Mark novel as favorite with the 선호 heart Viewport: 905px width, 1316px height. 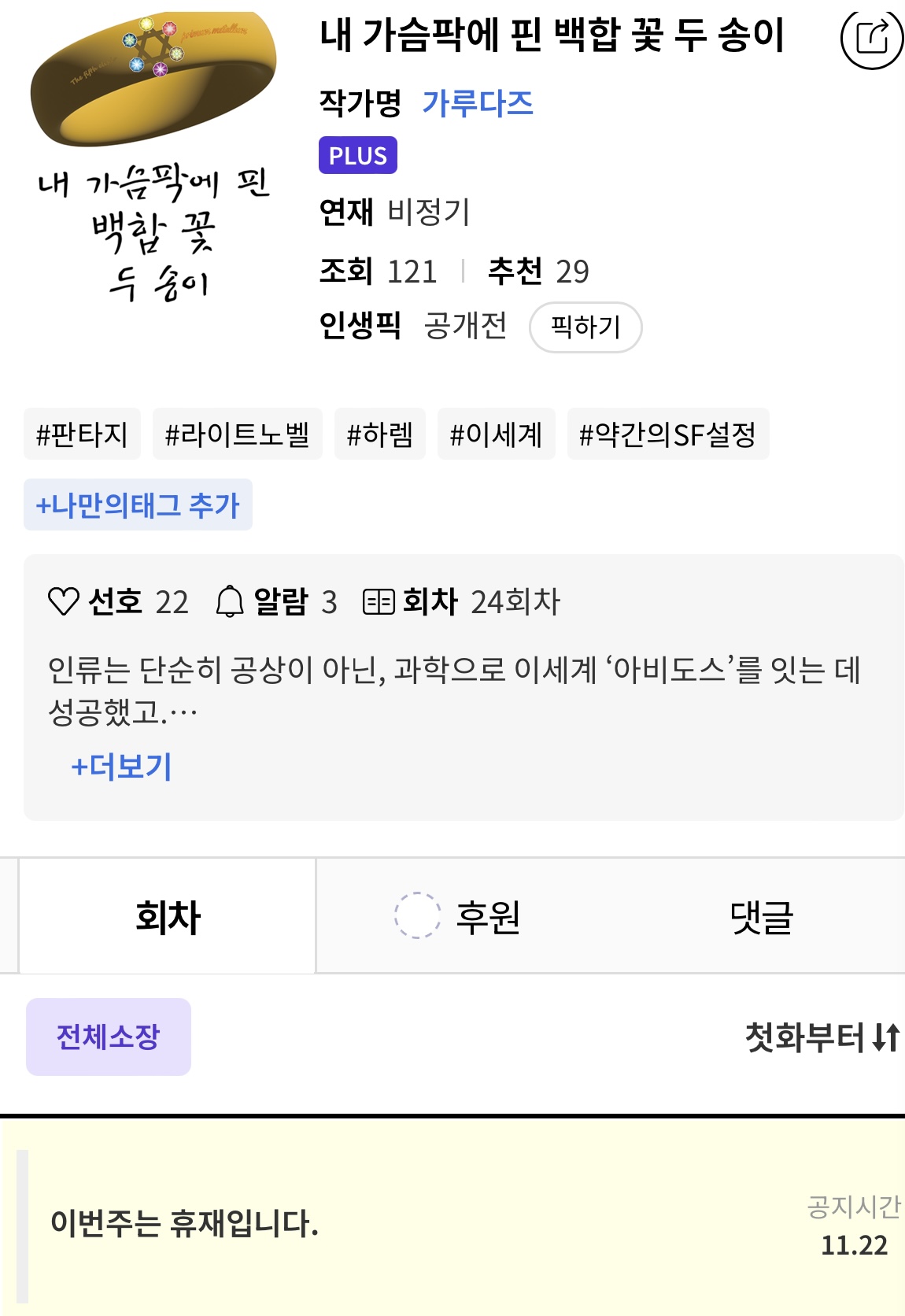[x=65, y=601]
